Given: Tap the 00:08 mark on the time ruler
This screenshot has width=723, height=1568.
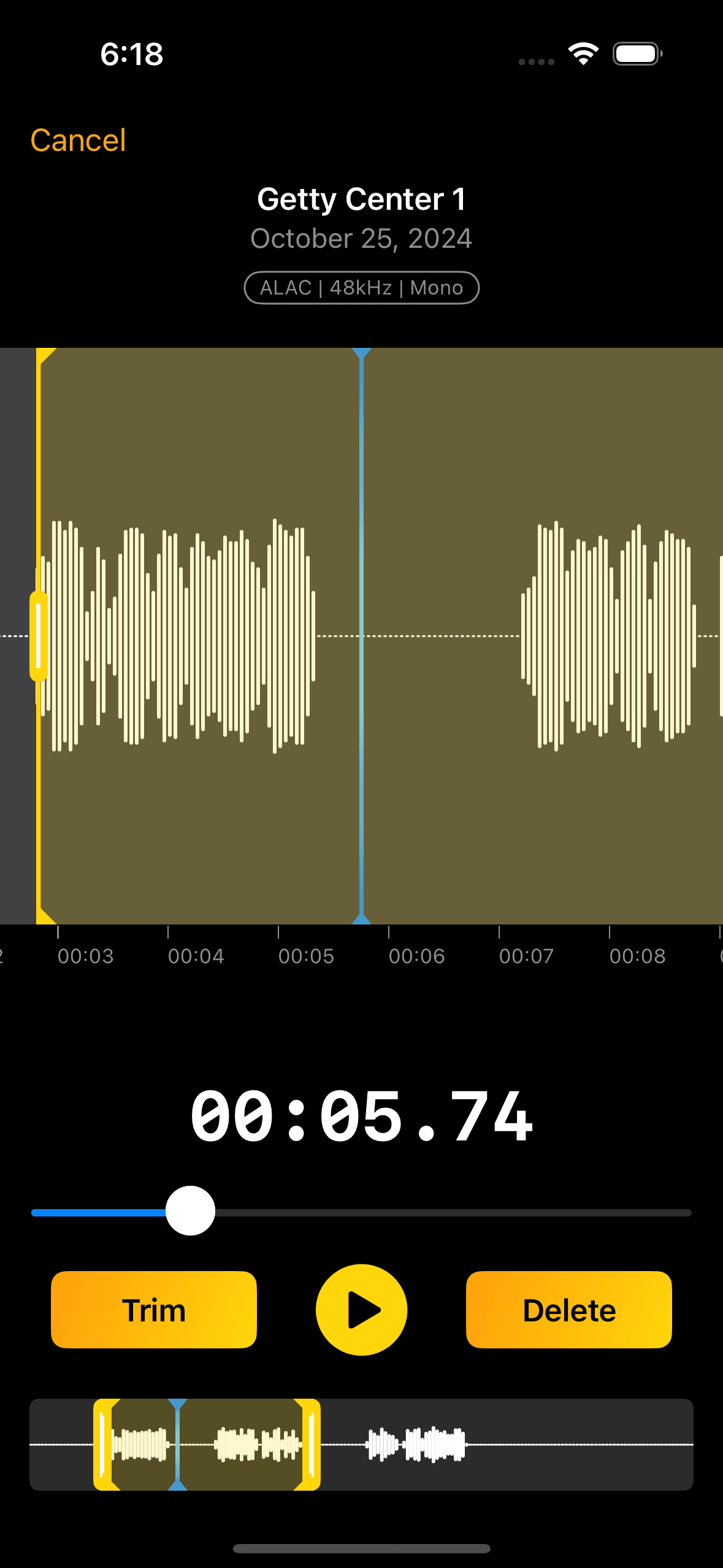Looking at the screenshot, I should point(637,956).
